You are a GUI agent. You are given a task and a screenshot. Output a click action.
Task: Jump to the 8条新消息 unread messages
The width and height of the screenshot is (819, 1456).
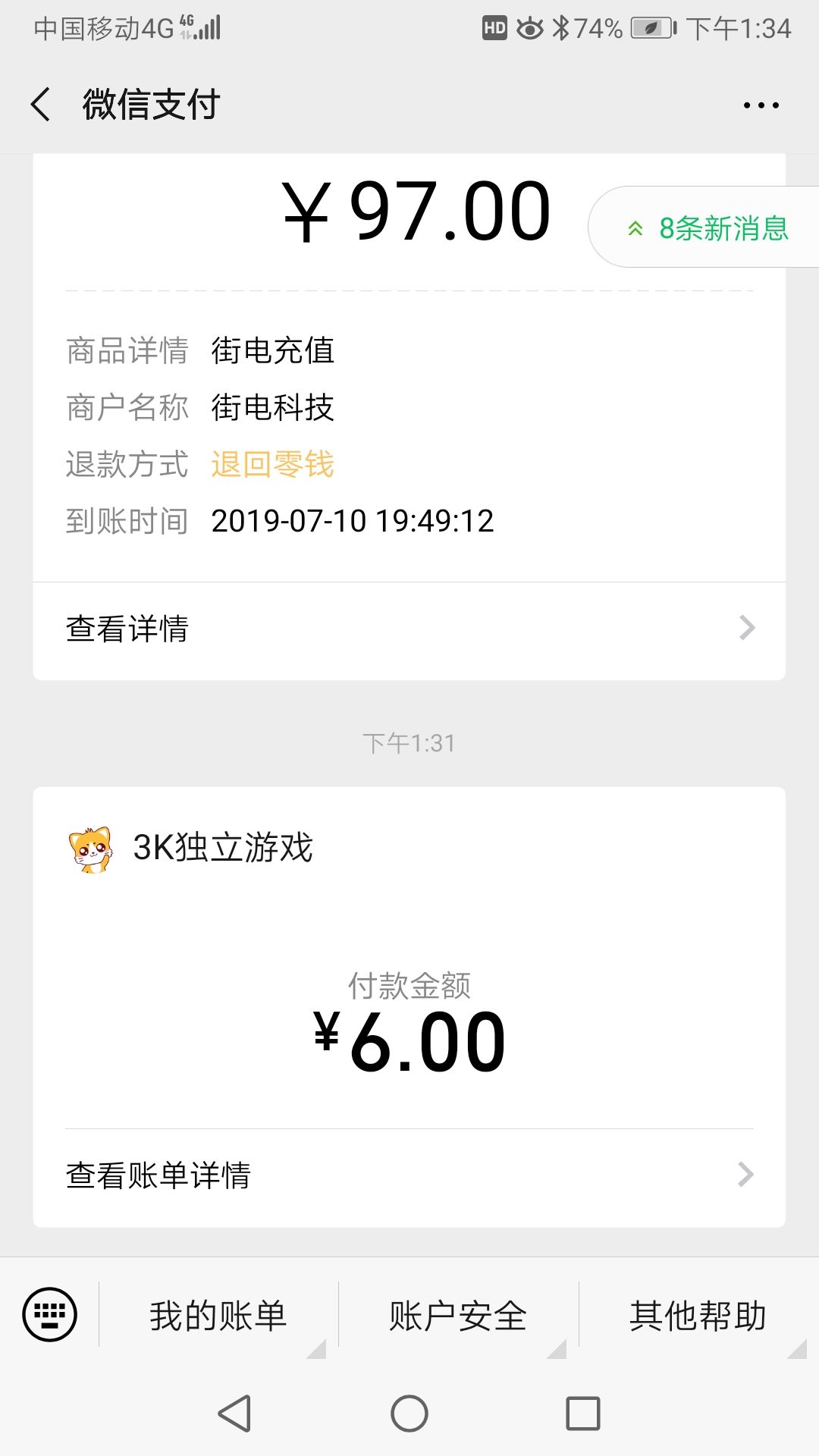[708, 227]
